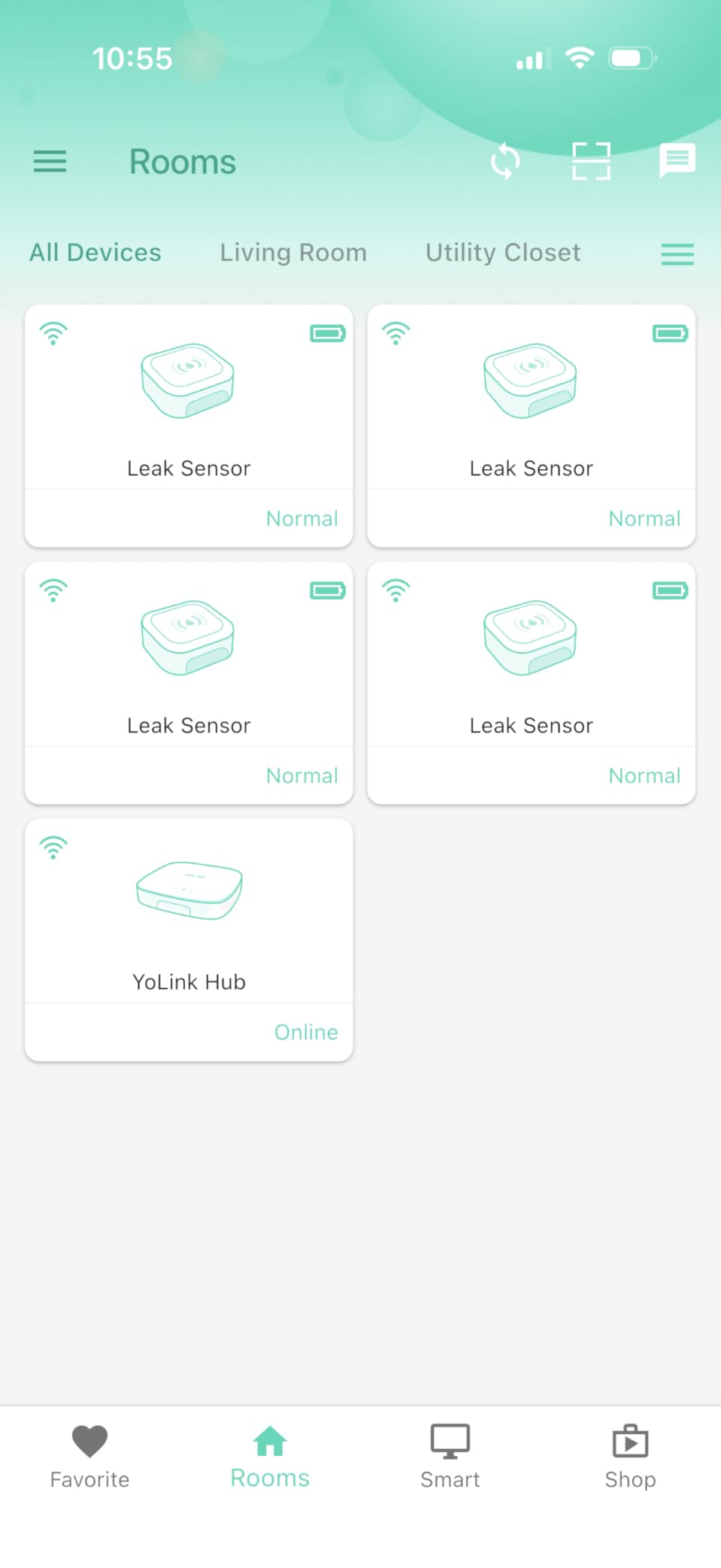
Task: Open the YoLink Hub device card
Action: pyautogui.click(x=188, y=910)
